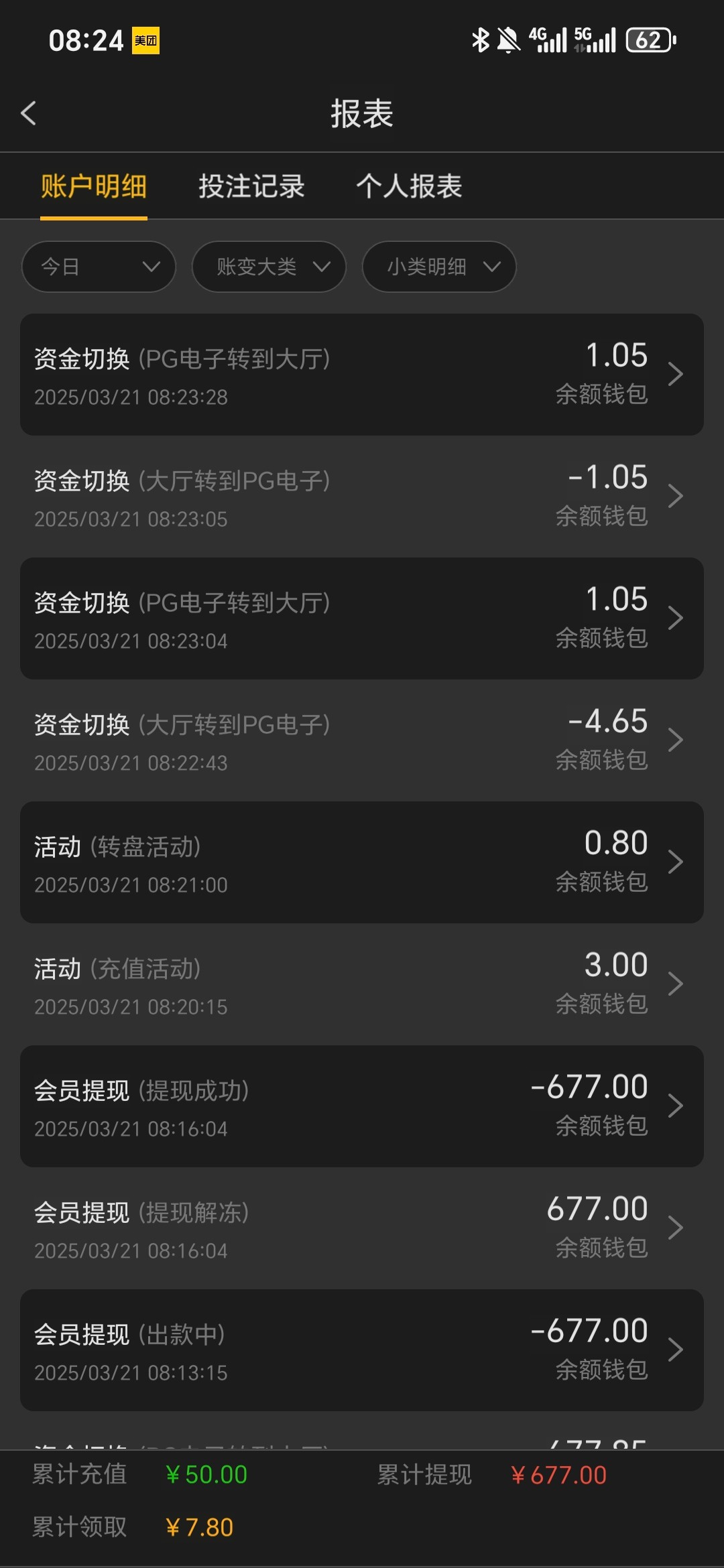Expand the 今日 date dropdown
The width and height of the screenshot is (724, 1568).
point(99,267)
